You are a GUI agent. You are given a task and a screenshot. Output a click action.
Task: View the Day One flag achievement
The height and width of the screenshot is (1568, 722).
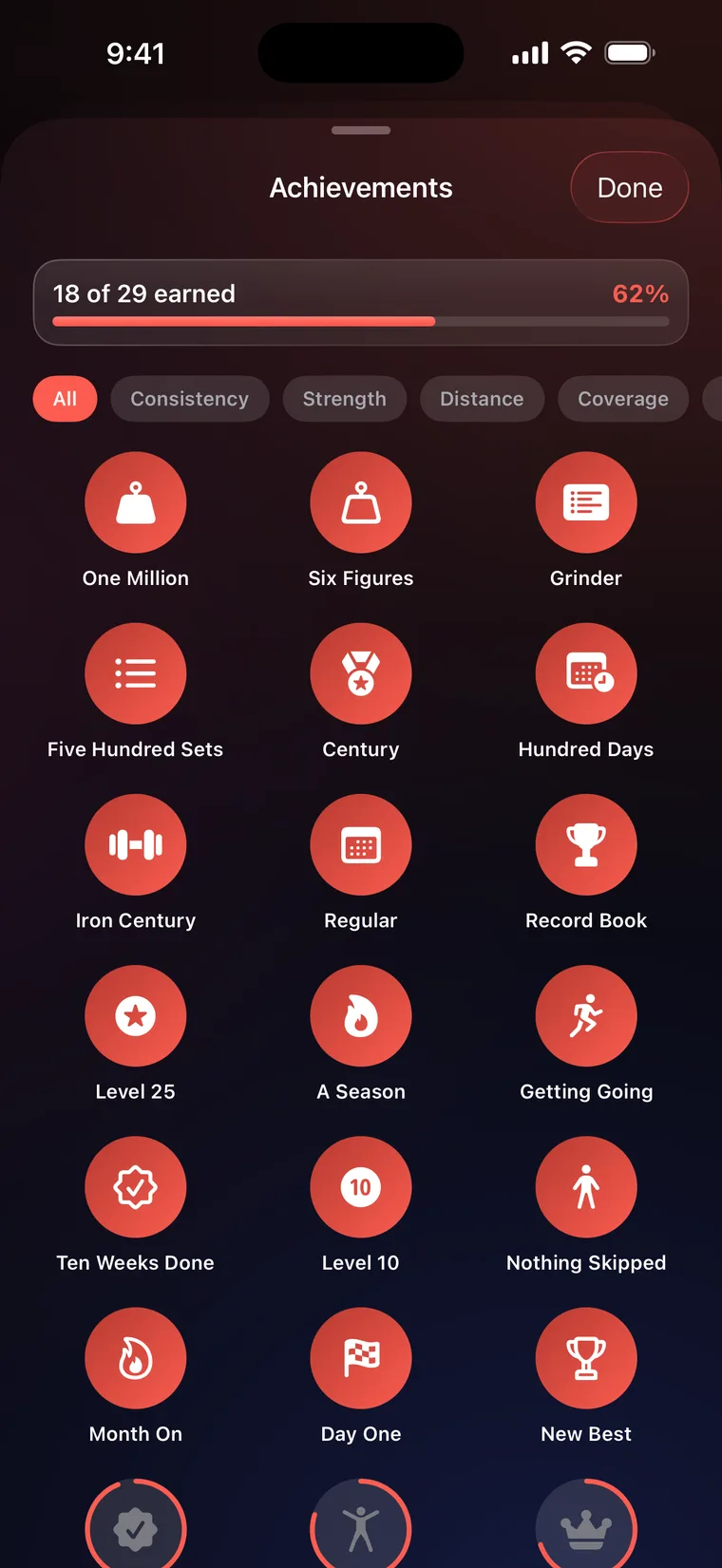[361, 1375]
